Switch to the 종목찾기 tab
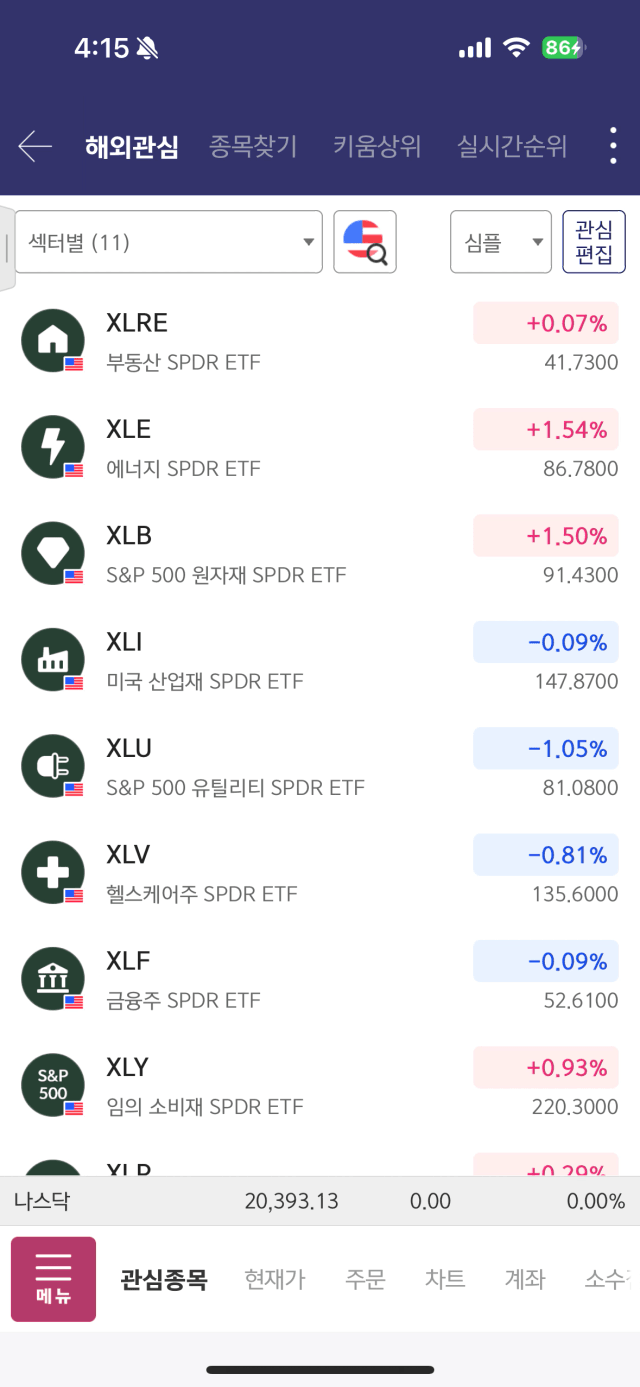The width and height of the screenshot is (640, 1387). (x=253, y=147)
